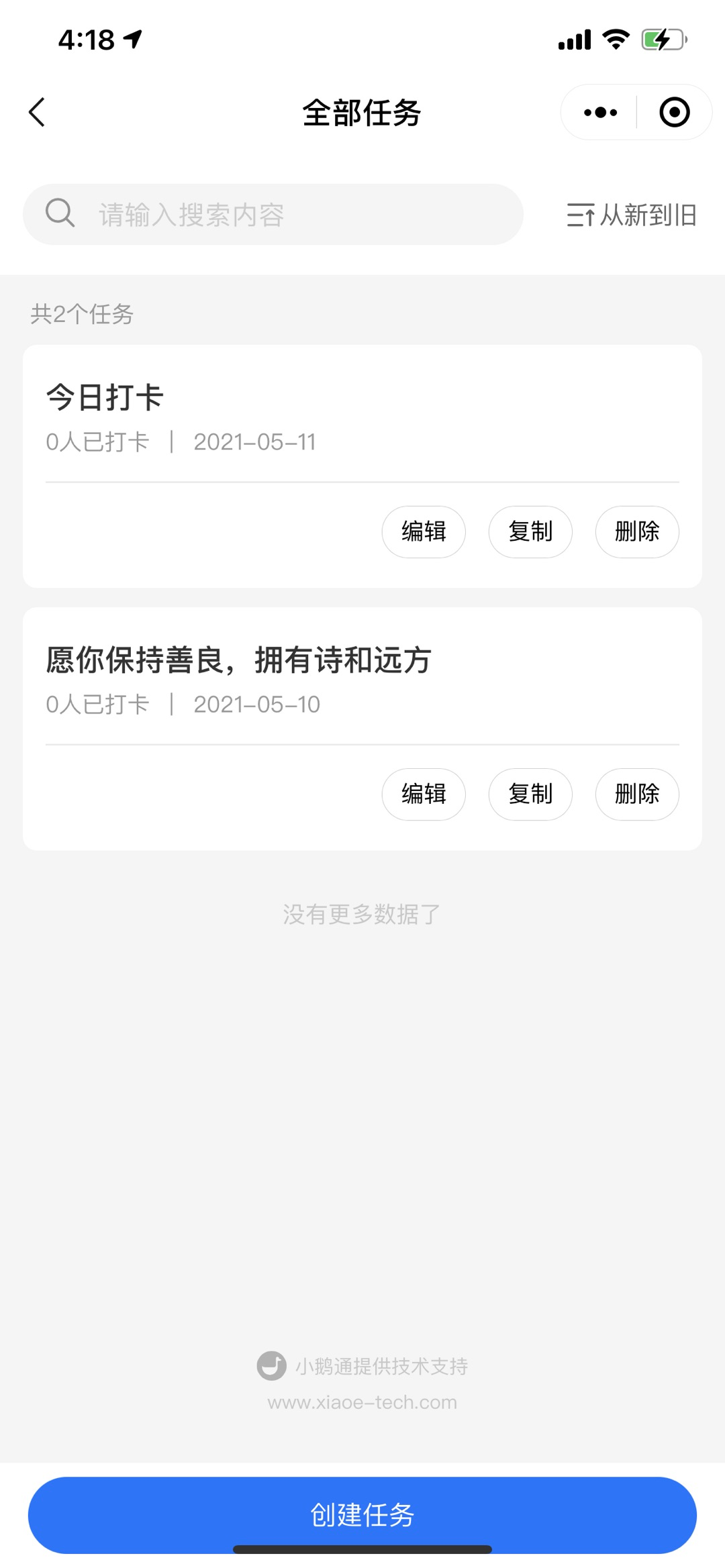Go back using the top-left arrow
The width and height of the screenshot is (725, 1568).
38,112
